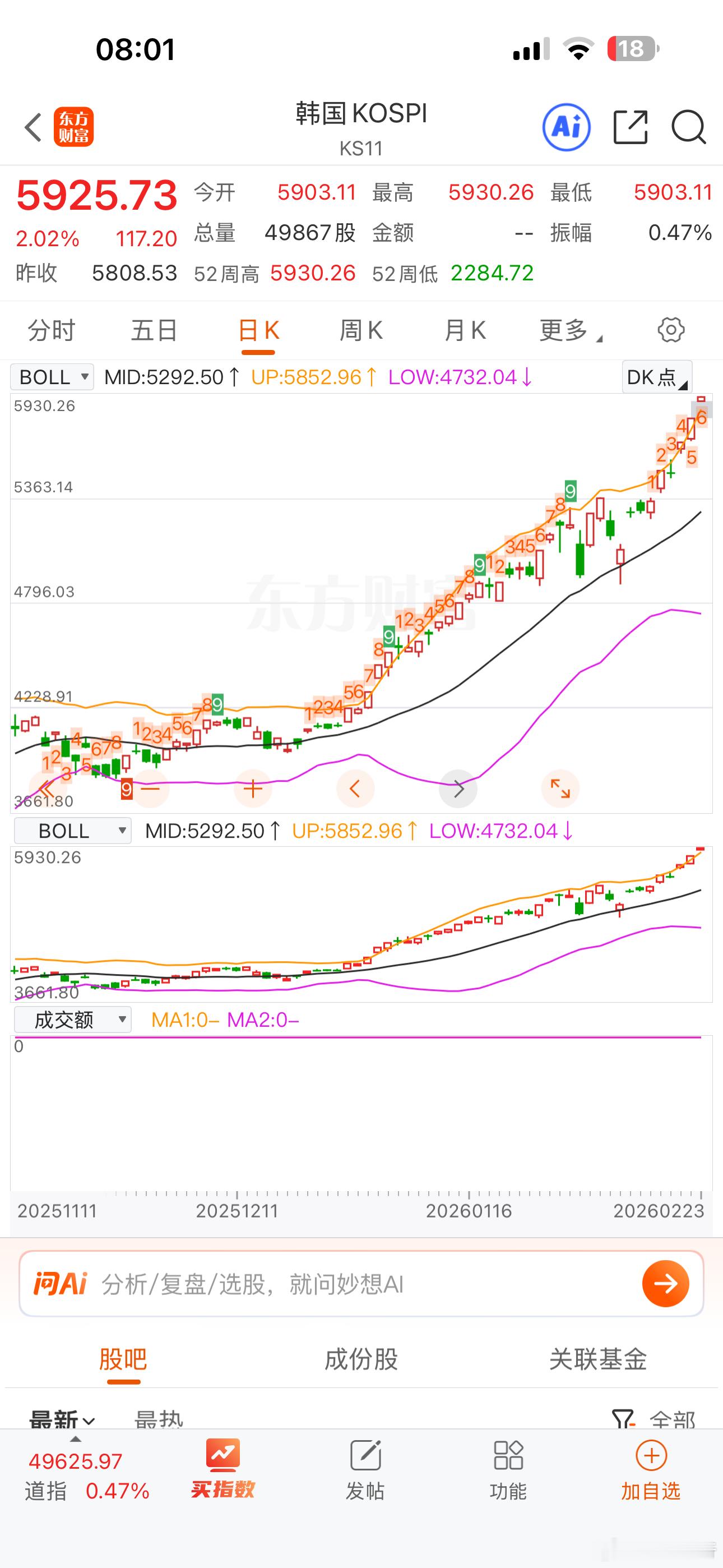The width and height of the screenshot is (723, 1568).
Task: Open the chart settings gear icon
Action: 671,329
